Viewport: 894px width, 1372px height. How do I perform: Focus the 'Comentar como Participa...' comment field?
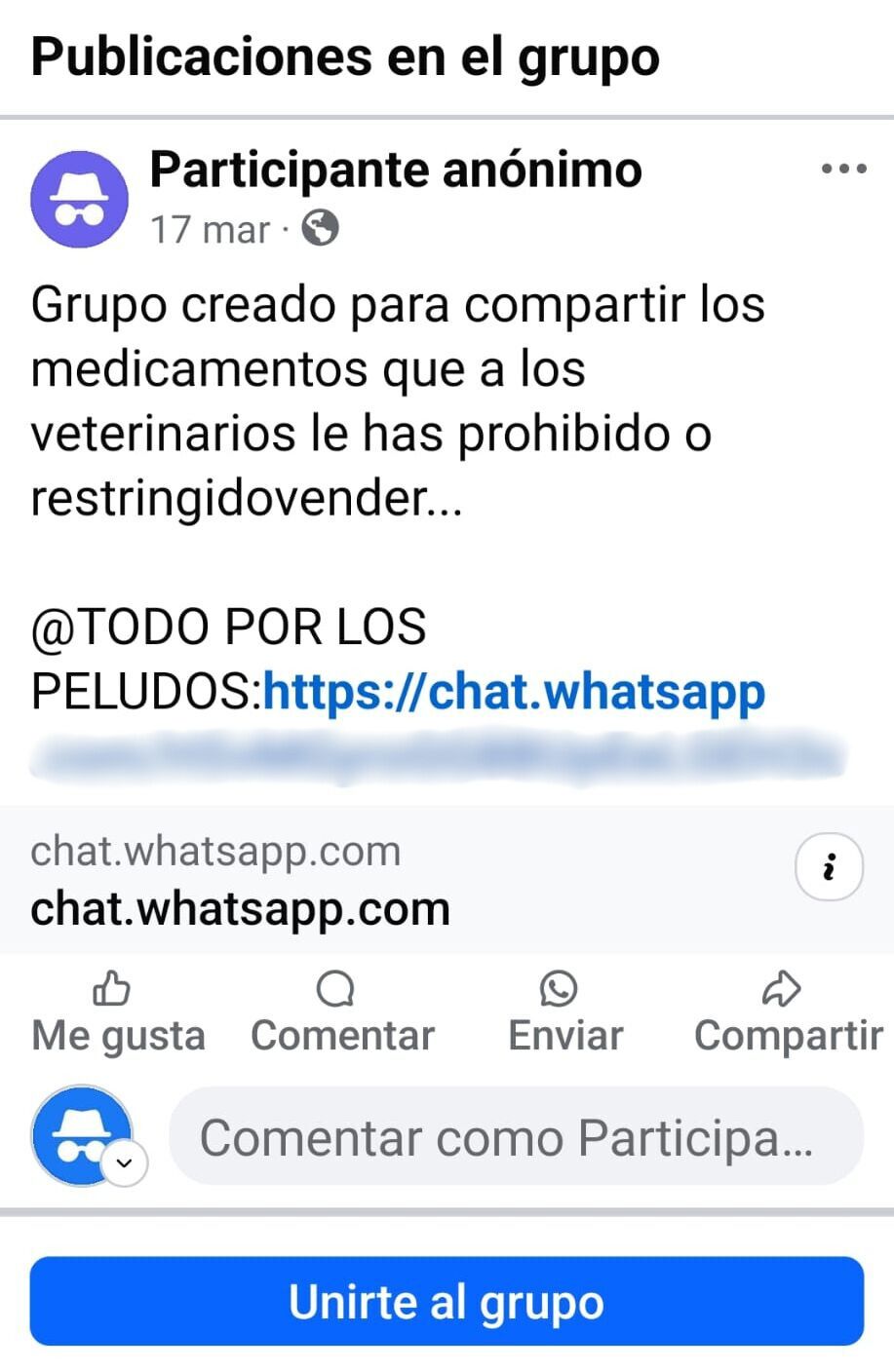[x=516, y=1136]
